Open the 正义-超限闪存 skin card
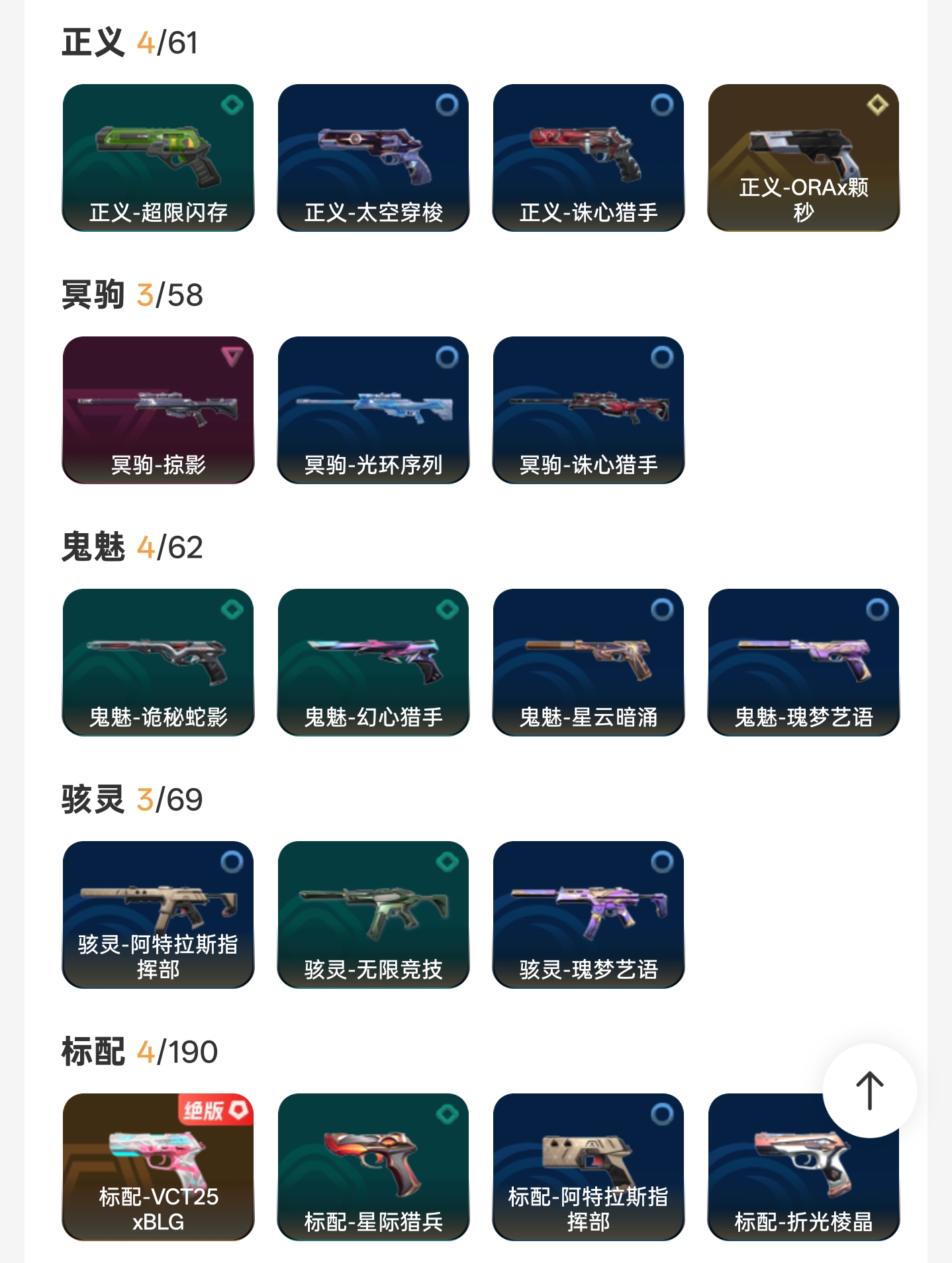 pyautogui.click(x=158, y=158)
